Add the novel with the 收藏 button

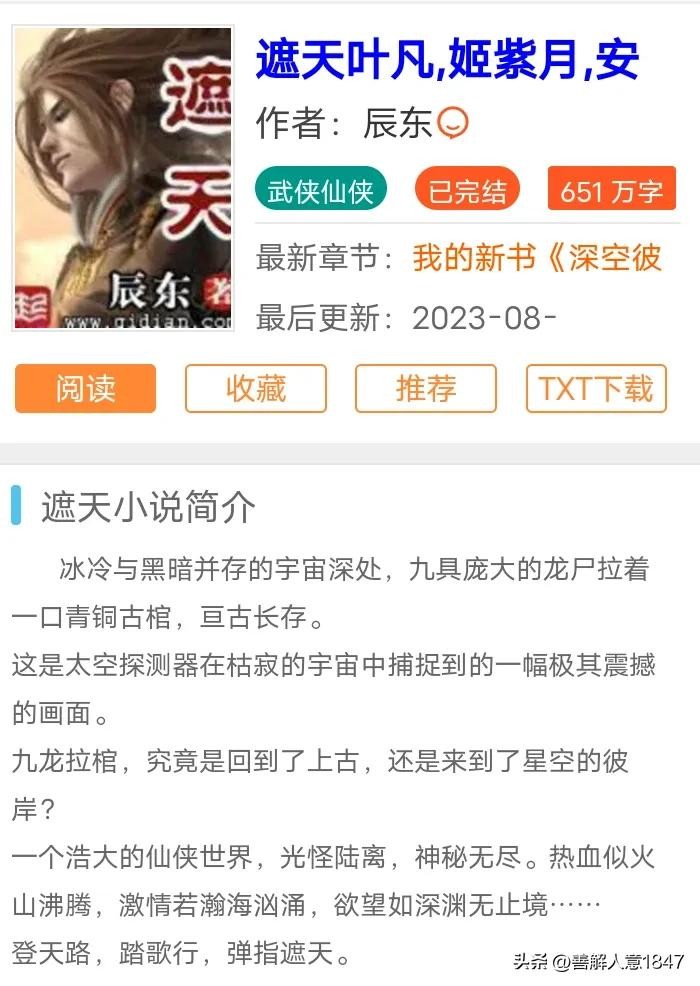pos(256,388)
